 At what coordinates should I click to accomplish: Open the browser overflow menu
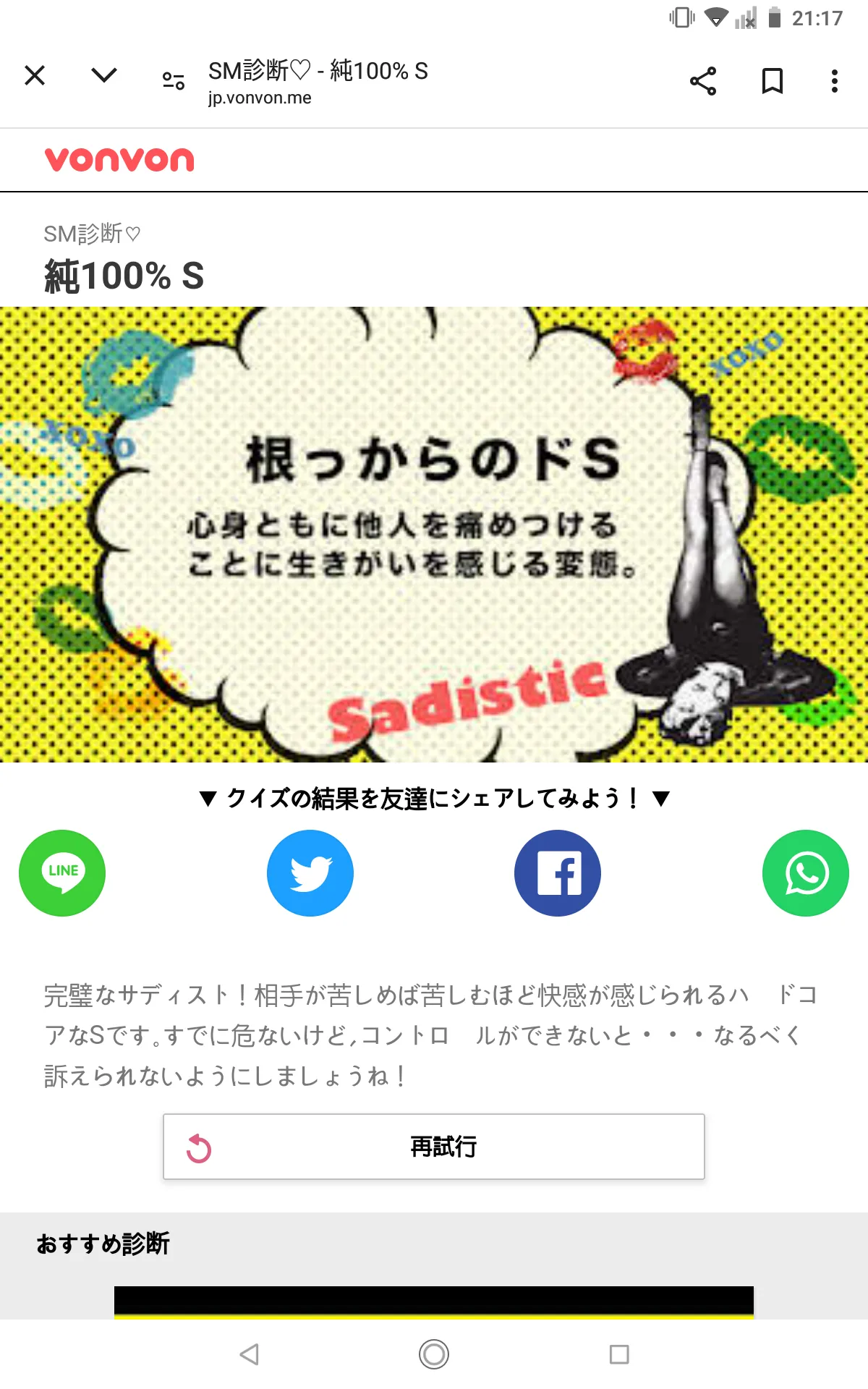pyautogui.click(x=835, y=81)
